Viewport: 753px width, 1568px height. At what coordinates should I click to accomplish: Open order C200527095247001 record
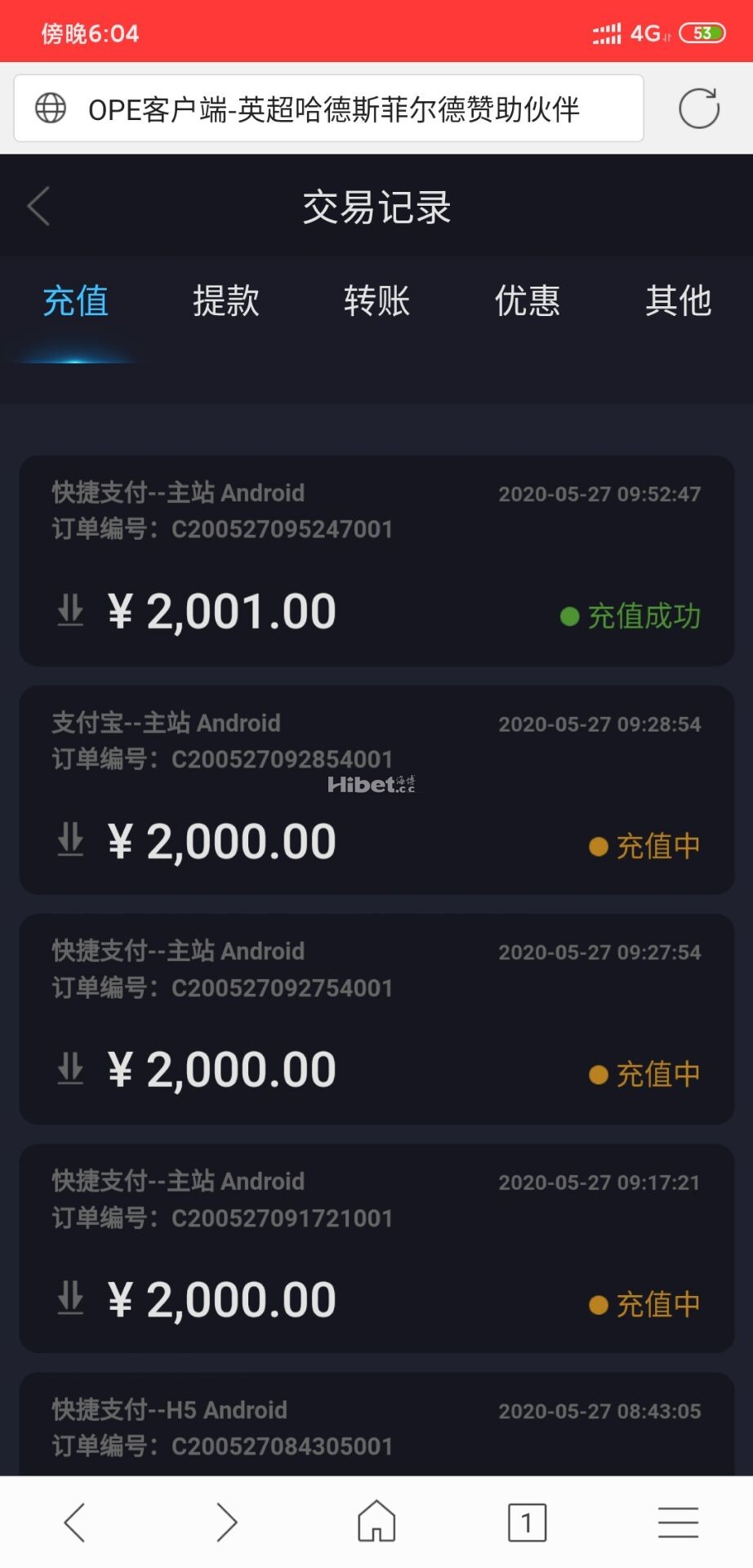[376, 560]
